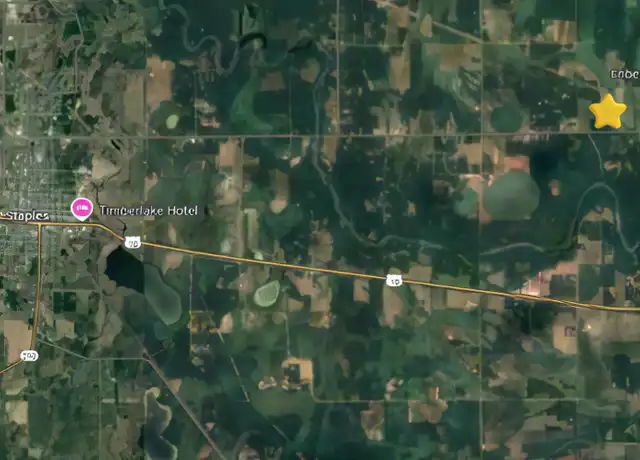Open the Timberlake Hotel pin
This screenshot has height=460, width=640.
click(x=82, y=209)
